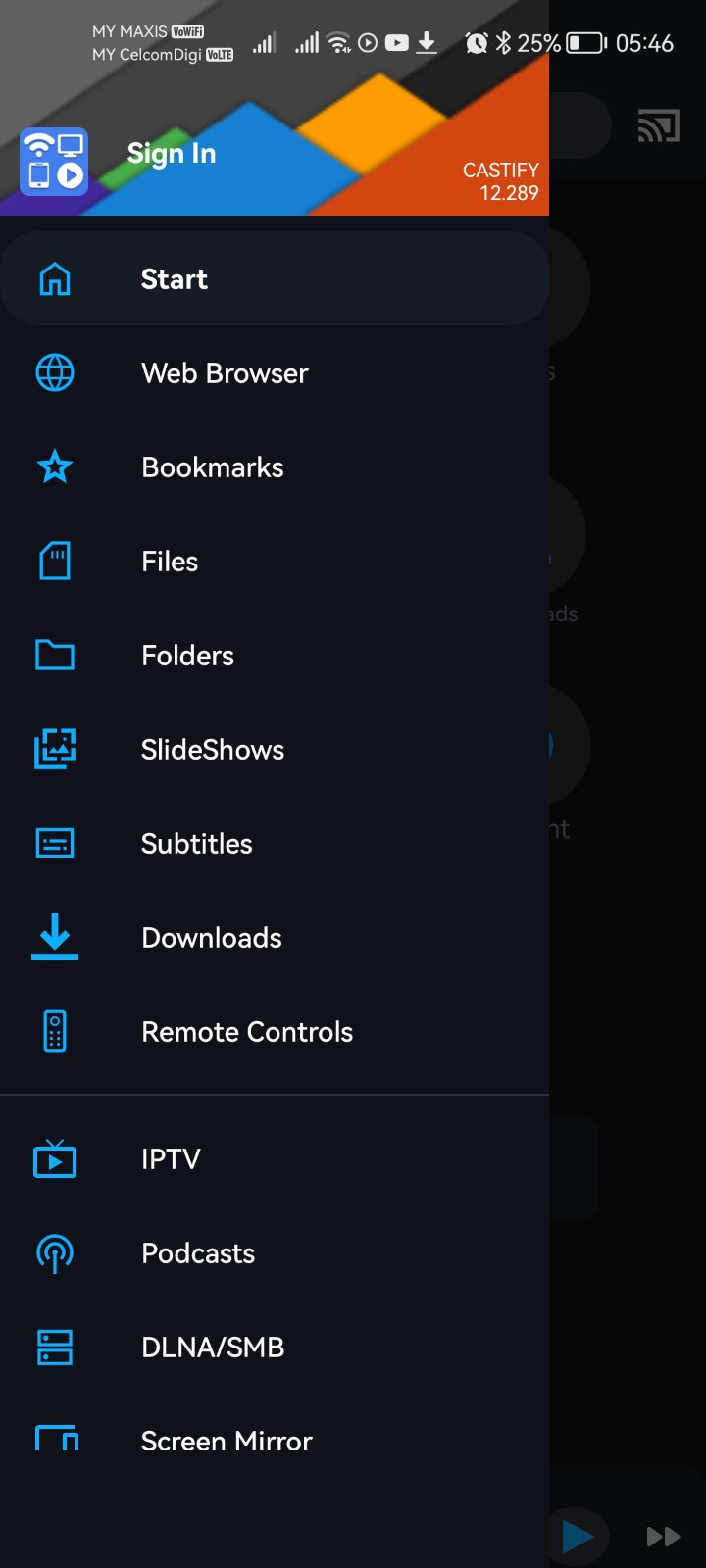Select the Files menu item

[x=170, y=562]
